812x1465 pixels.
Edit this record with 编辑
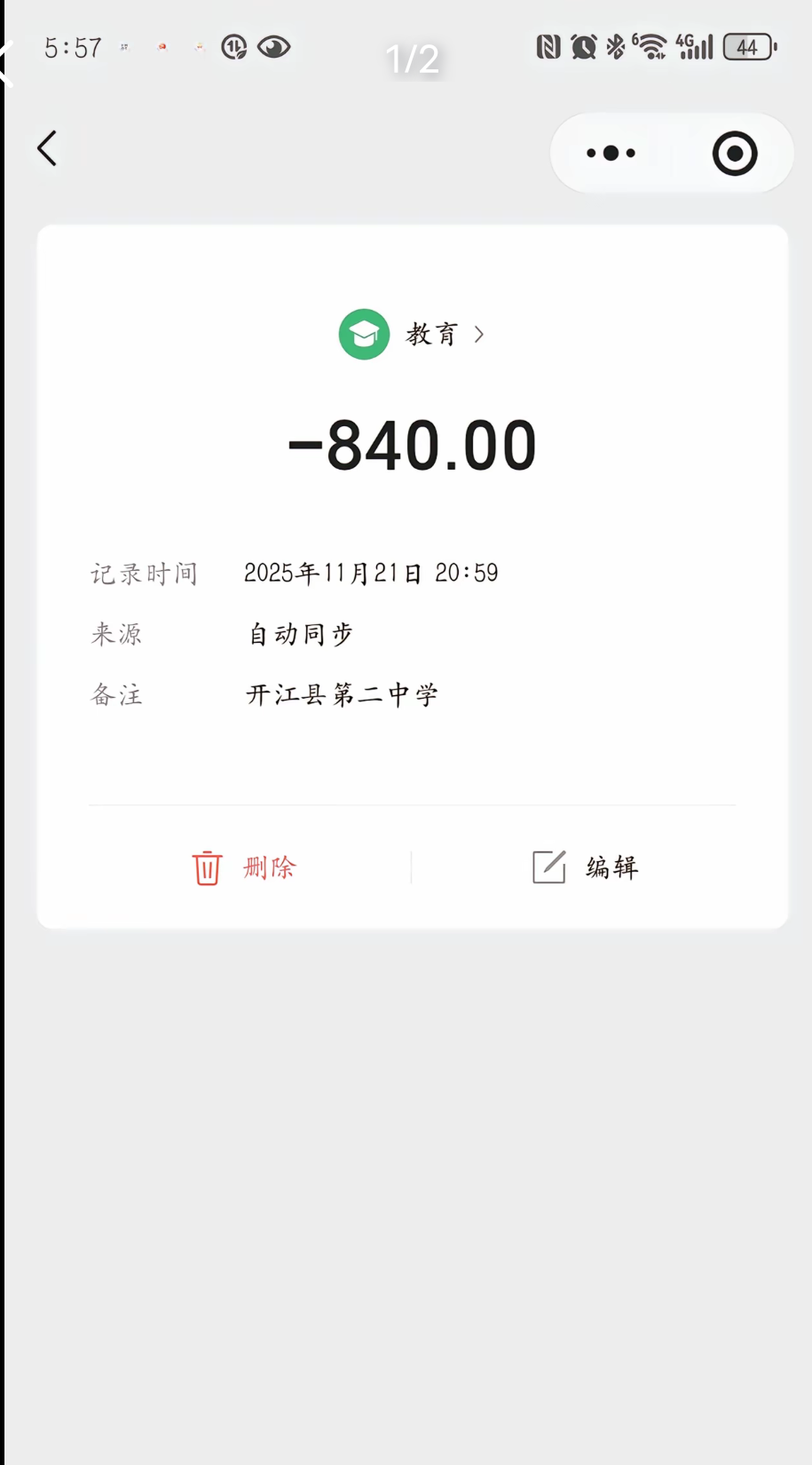coord(585,867)
